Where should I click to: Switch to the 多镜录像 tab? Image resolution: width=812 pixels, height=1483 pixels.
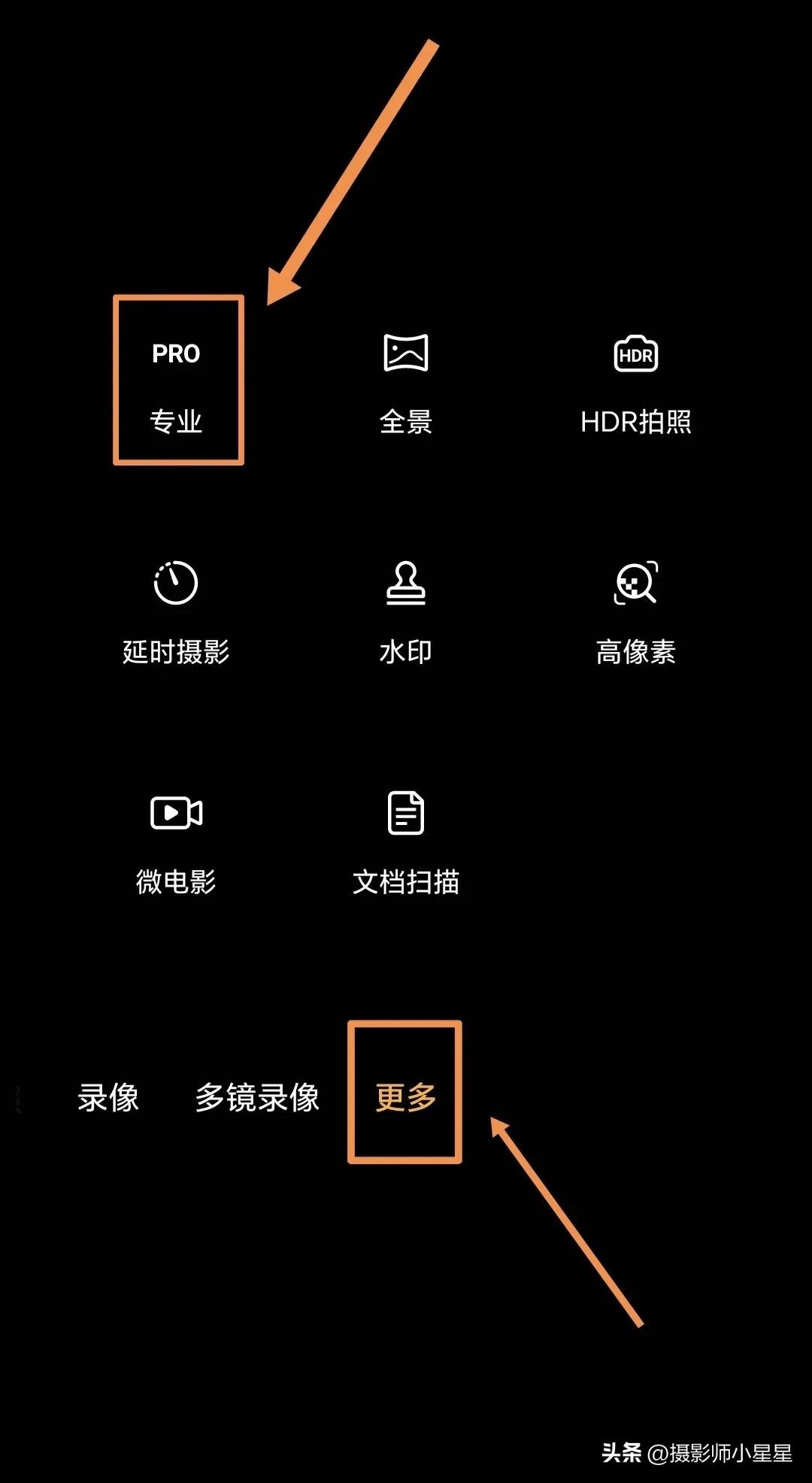click(257, 1097)
